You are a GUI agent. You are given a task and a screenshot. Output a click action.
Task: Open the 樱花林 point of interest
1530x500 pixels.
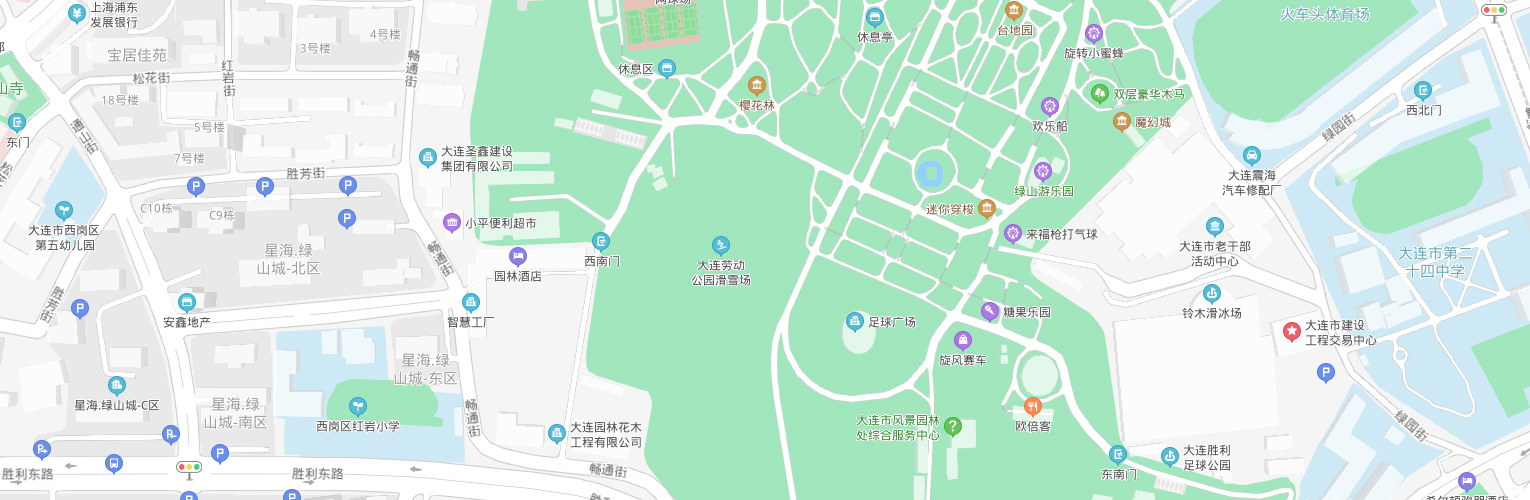pyautogui.click(x=756, y=85)
